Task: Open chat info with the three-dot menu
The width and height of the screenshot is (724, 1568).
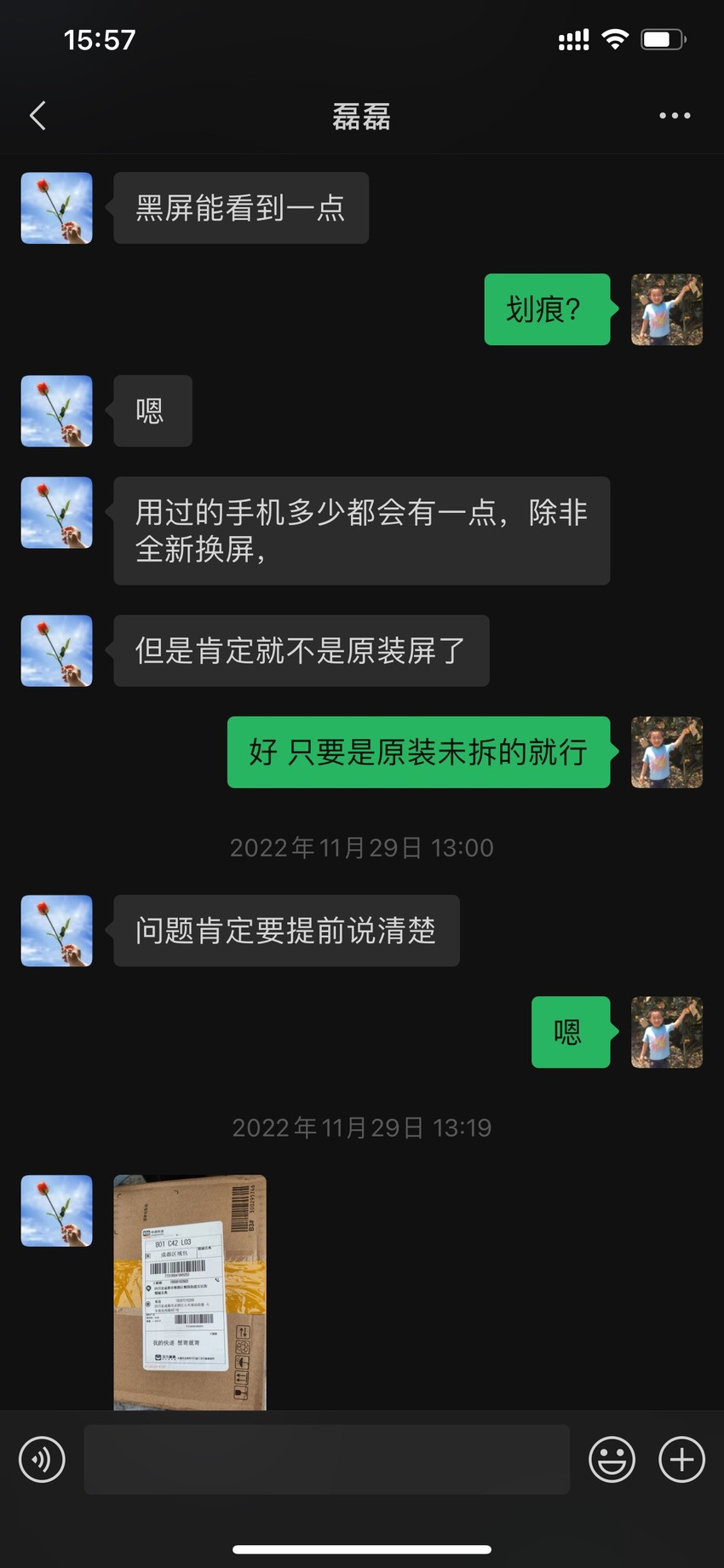Action: pos(675,116)
